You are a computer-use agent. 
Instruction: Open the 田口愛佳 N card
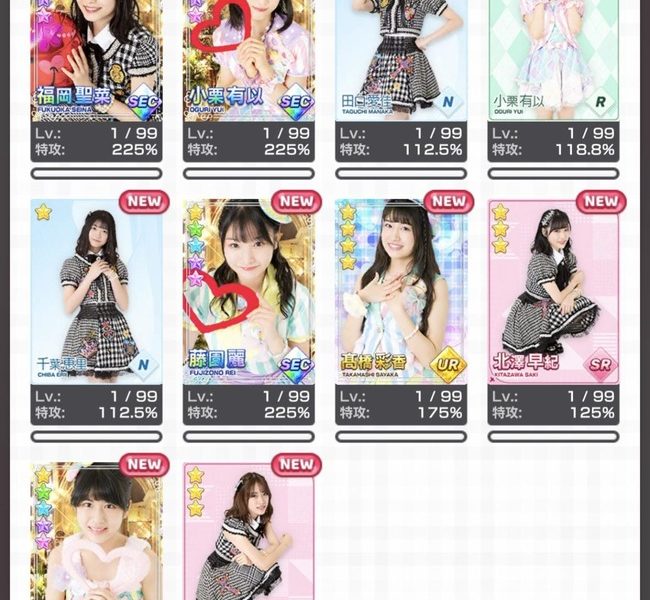coord(401,55)
